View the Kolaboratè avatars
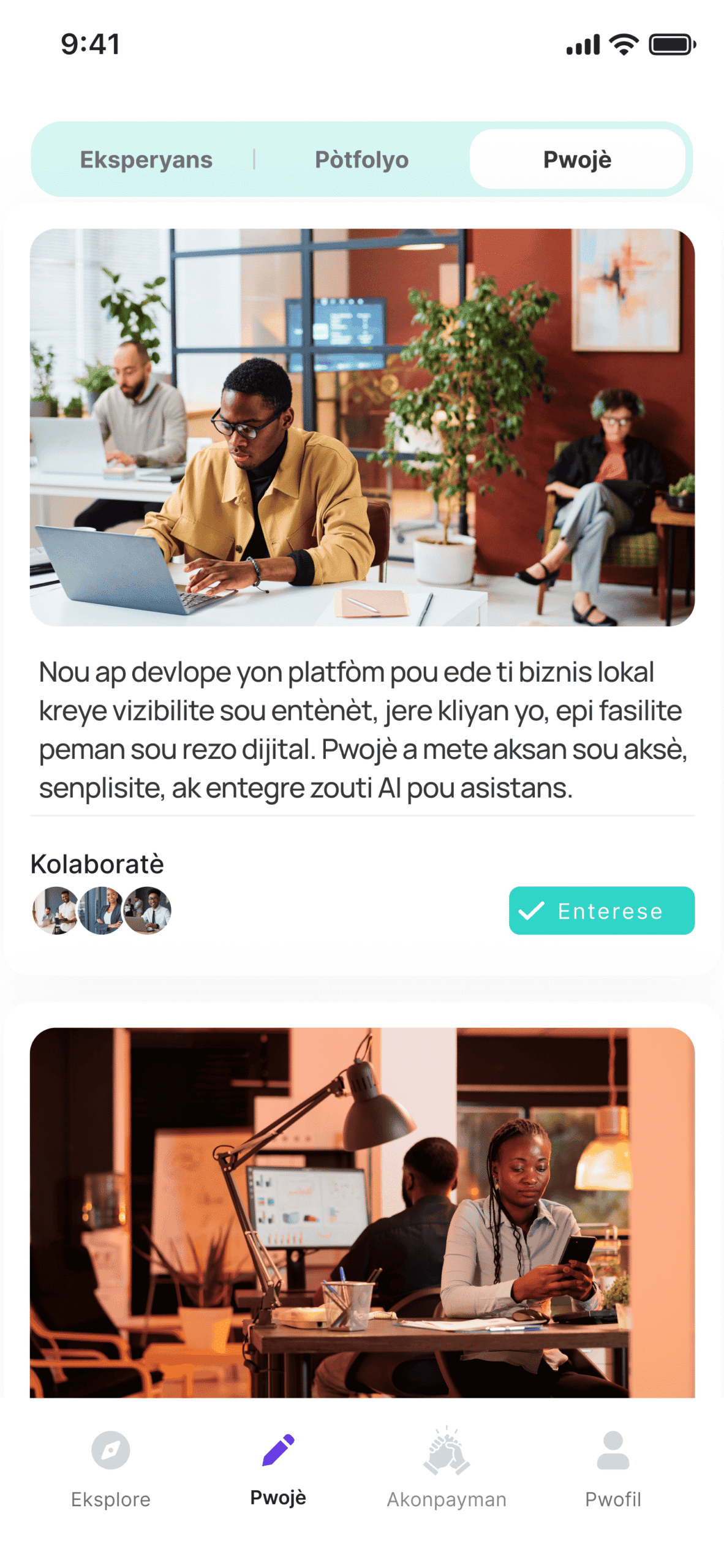Viewport: 724px width, 1568px height. pos(101,910)
